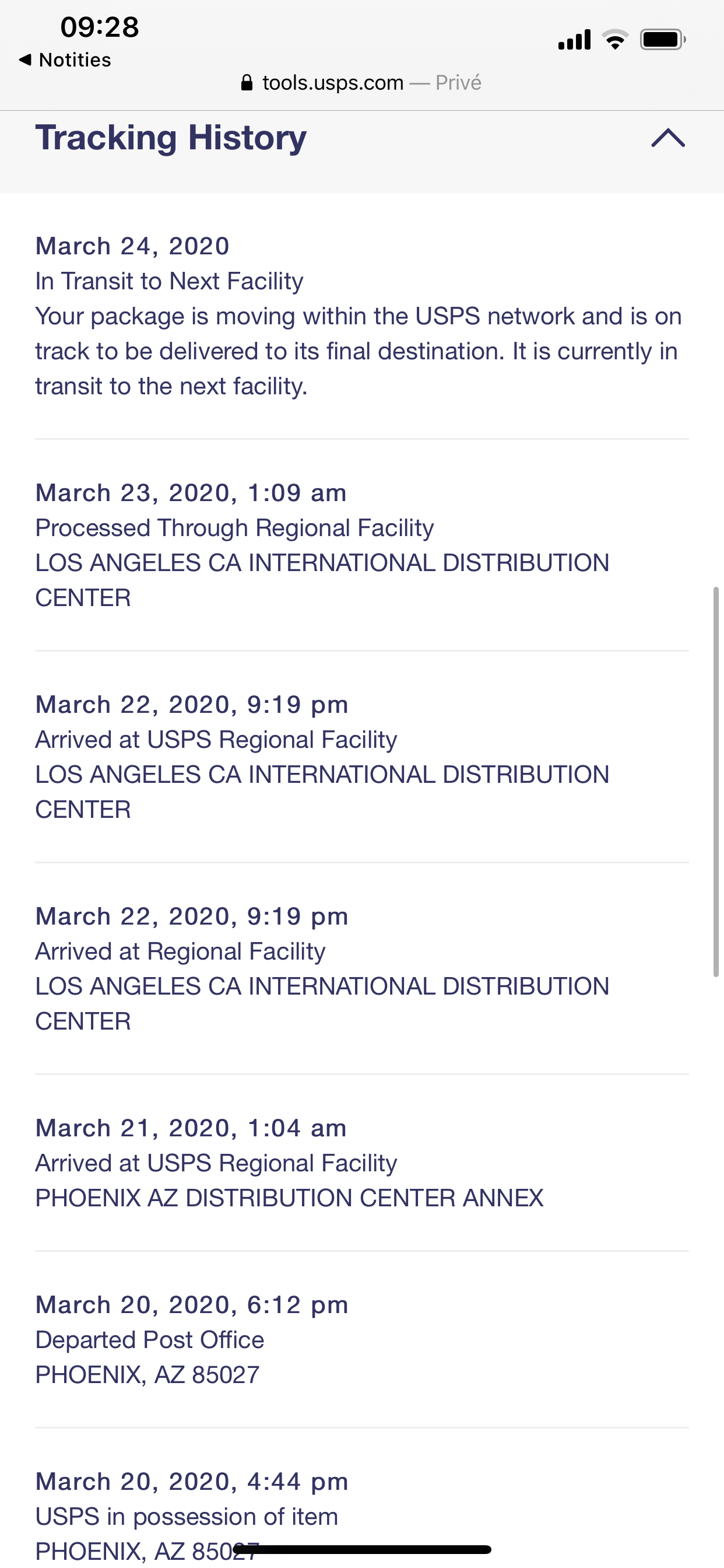Screen dimensions: 724x1568
Task: Collapse the Tracking History section
Action: point(667,138)
